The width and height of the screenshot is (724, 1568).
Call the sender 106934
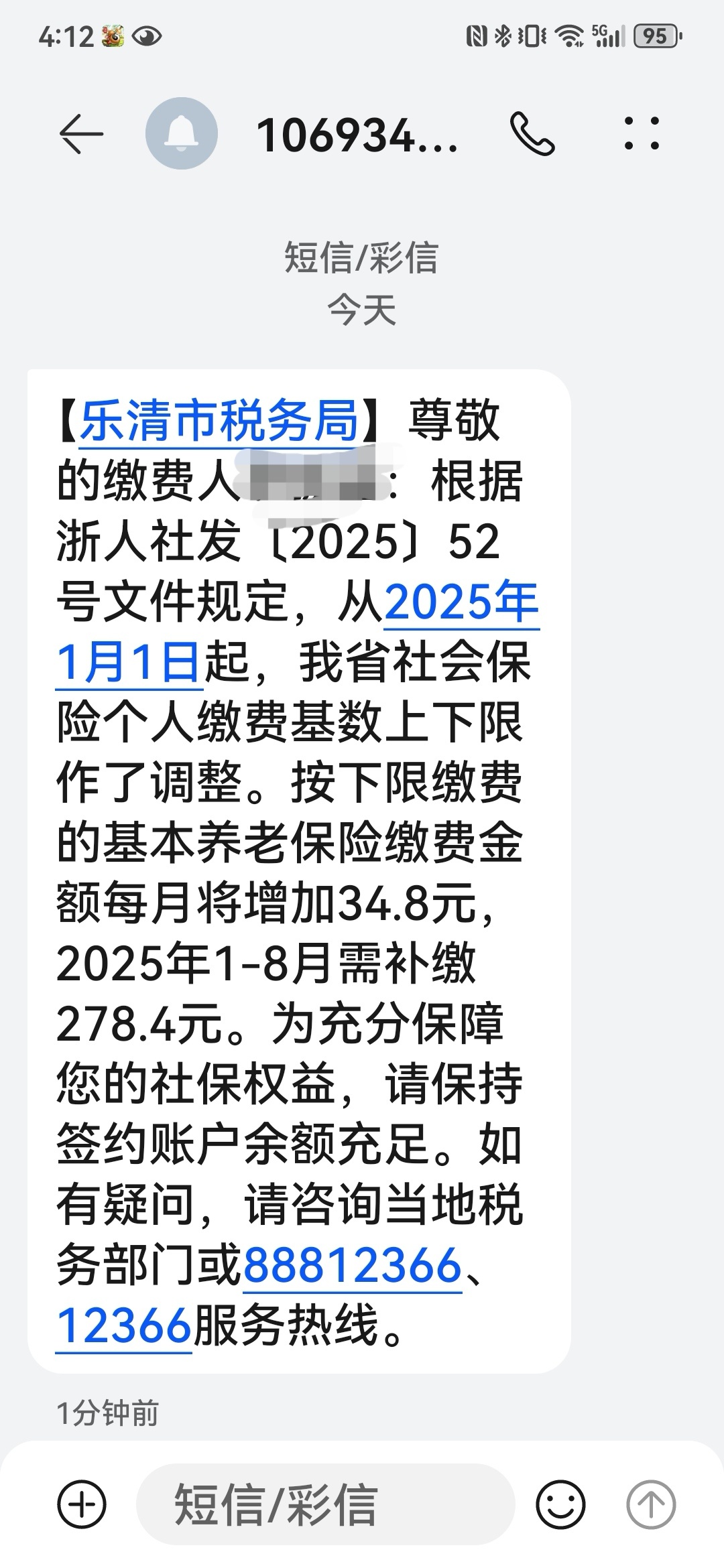tap(532, 133)
